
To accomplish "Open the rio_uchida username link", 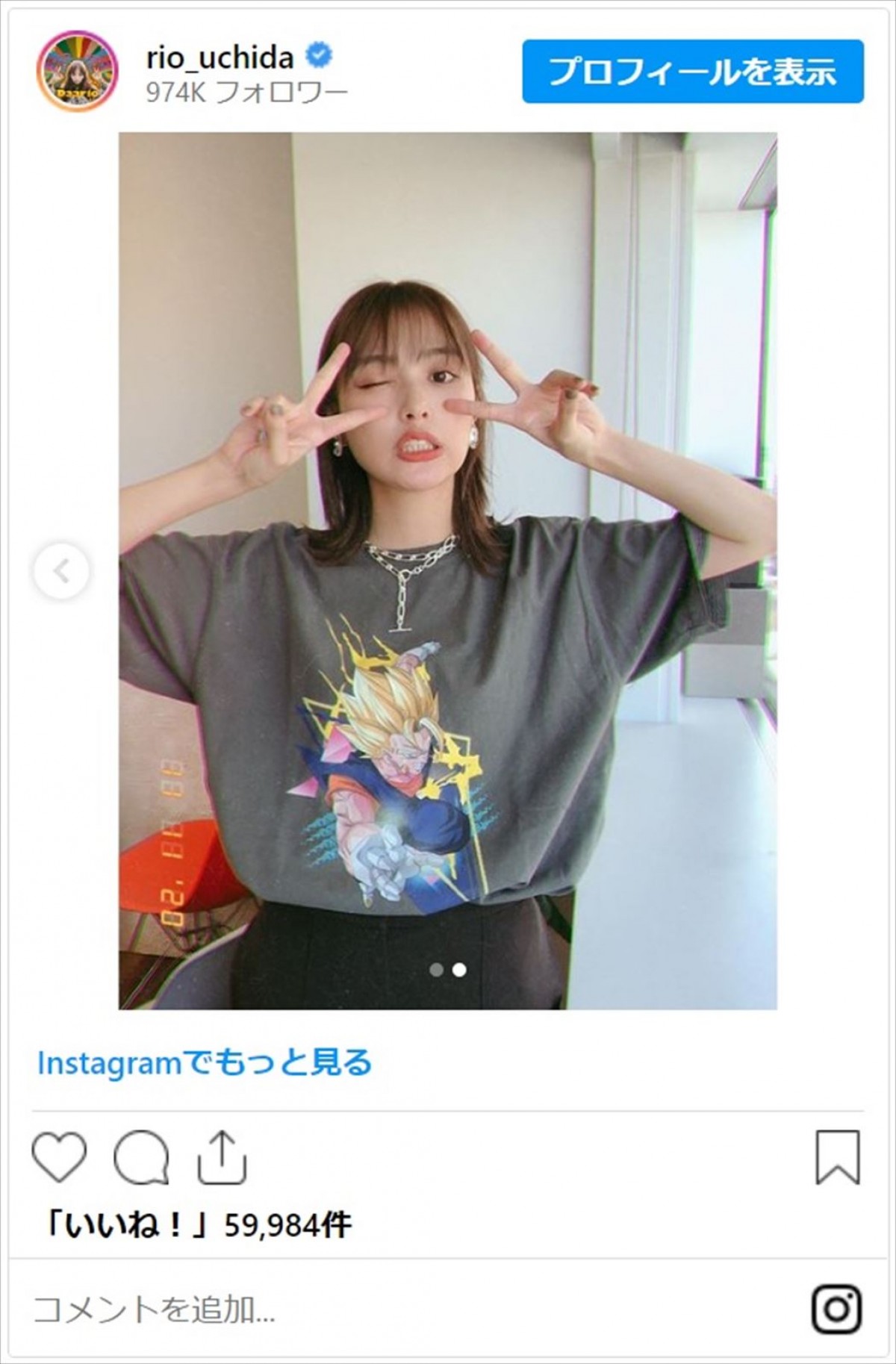I will point(220,57).
